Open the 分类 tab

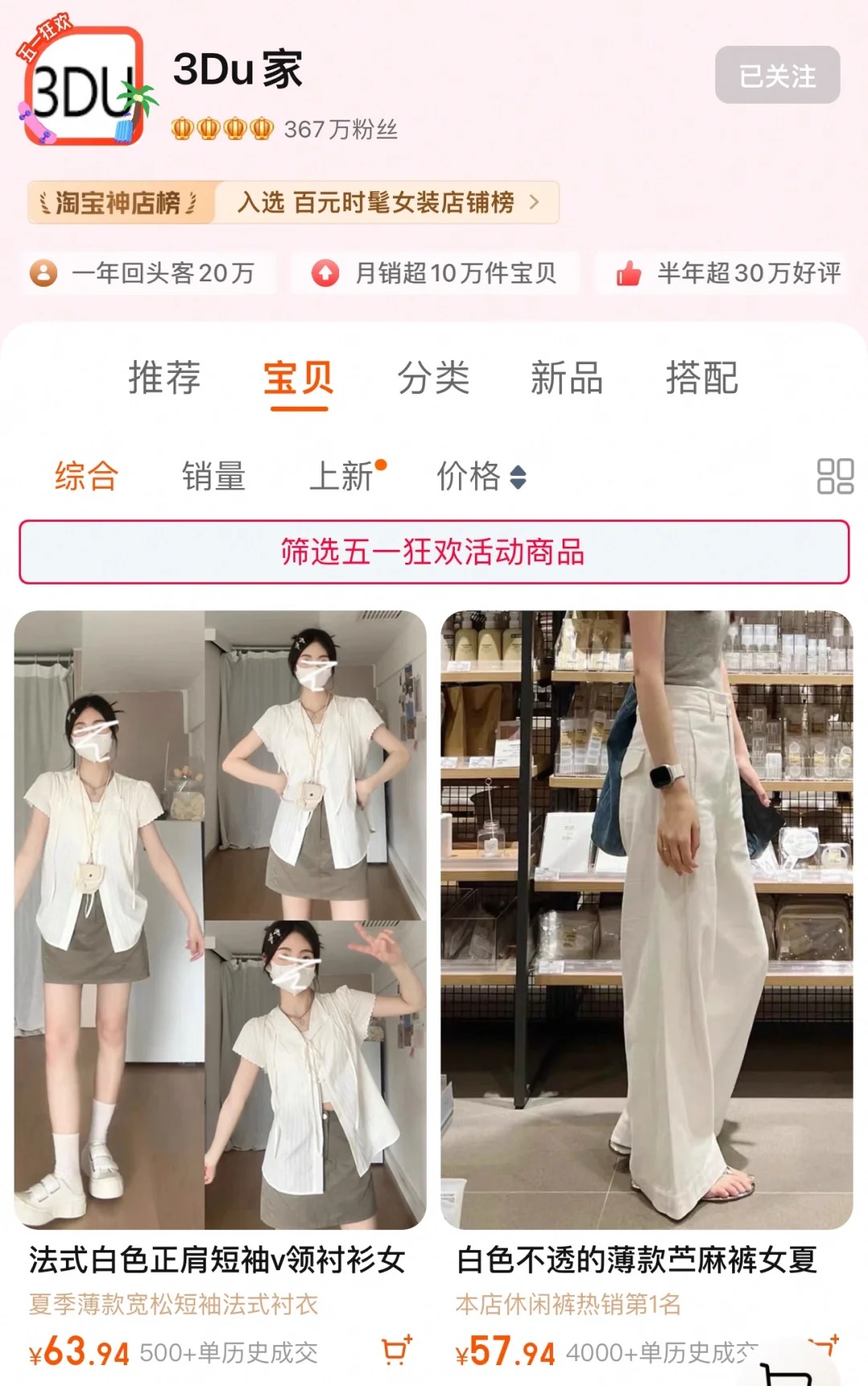[x=433, y=378]
